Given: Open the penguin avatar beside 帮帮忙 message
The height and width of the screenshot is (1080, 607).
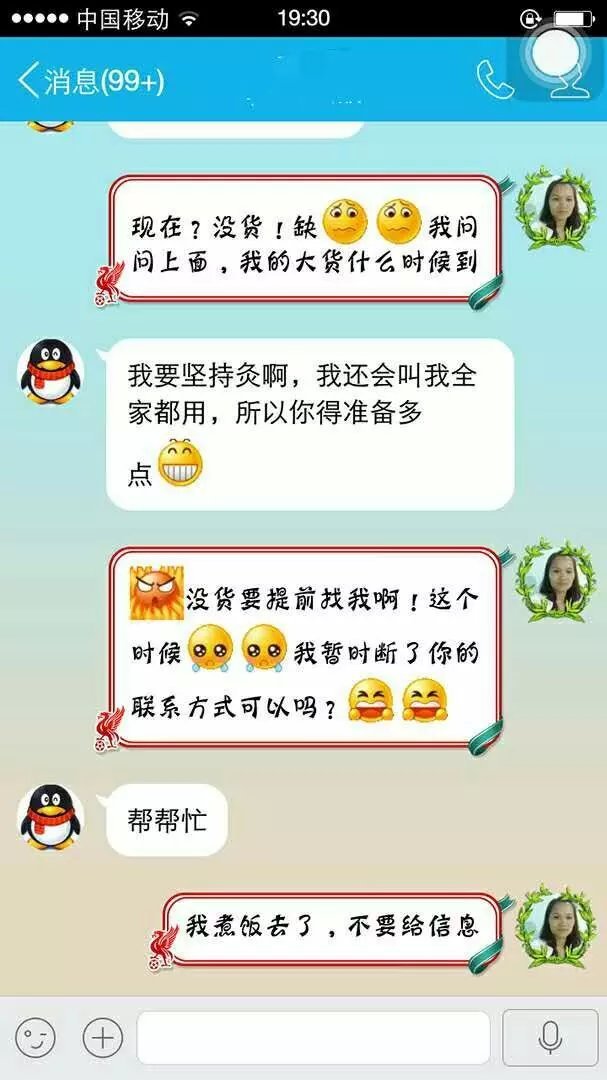Looking at the screenshot, I should pos(50,815).
